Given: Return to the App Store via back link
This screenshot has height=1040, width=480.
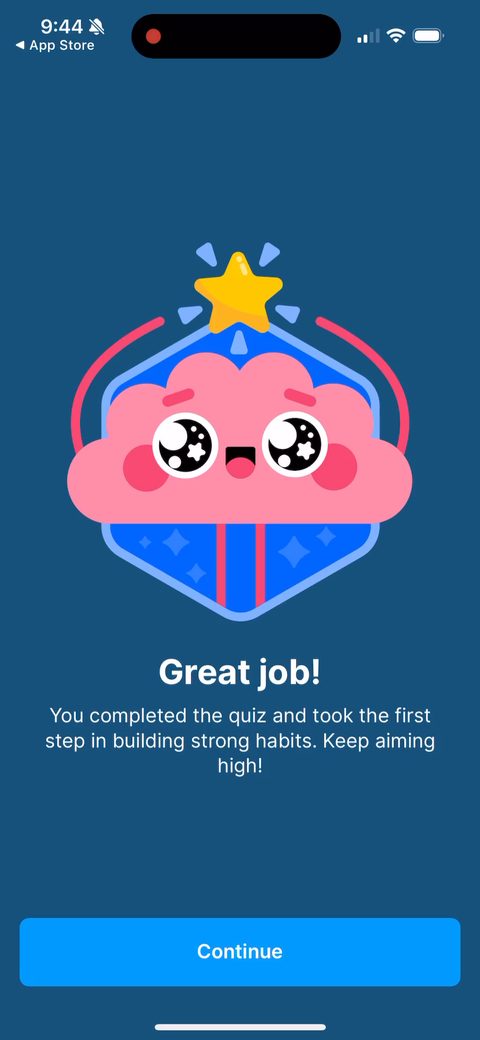Looking at the screenshot, I should (54, 46).
